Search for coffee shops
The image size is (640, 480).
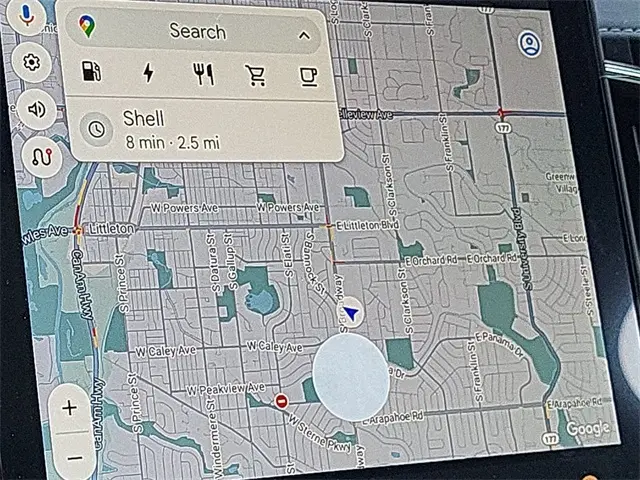click(x=309, y=75)
